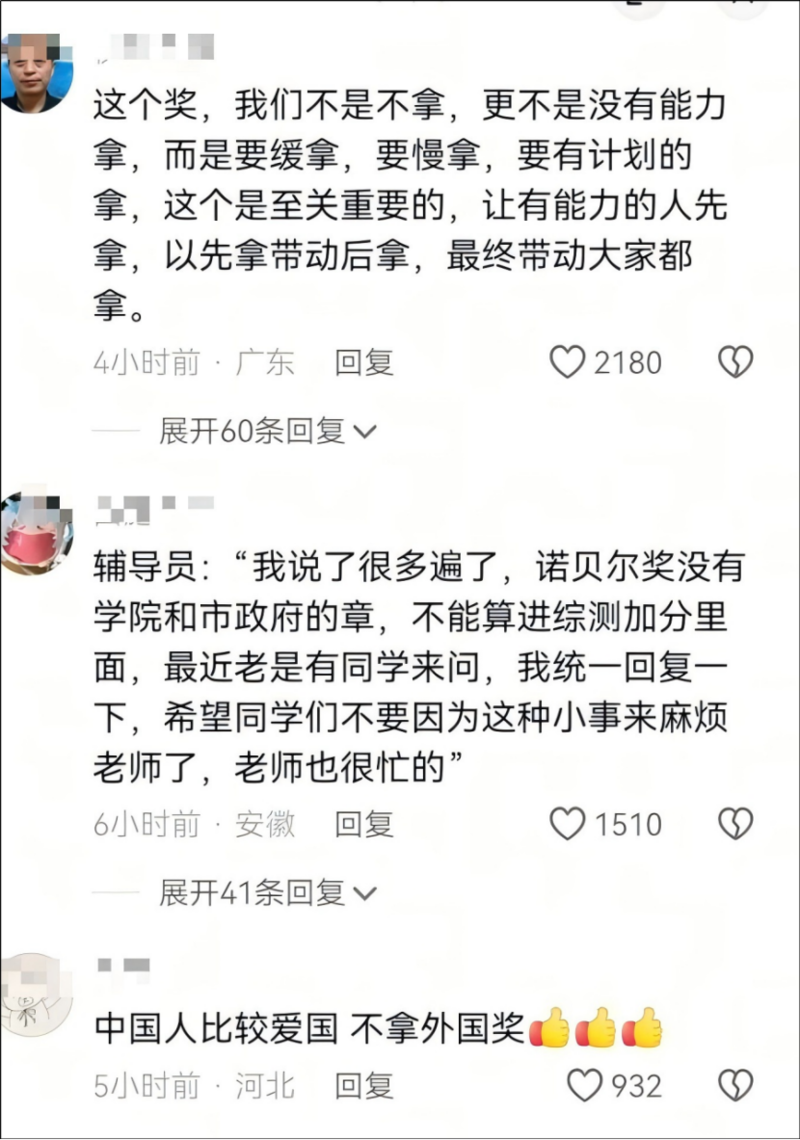The width and height of the screenshot is (800, 1140).
Task: Open the Guangdong commenter's avatar
Action: [x=37, y=73]
